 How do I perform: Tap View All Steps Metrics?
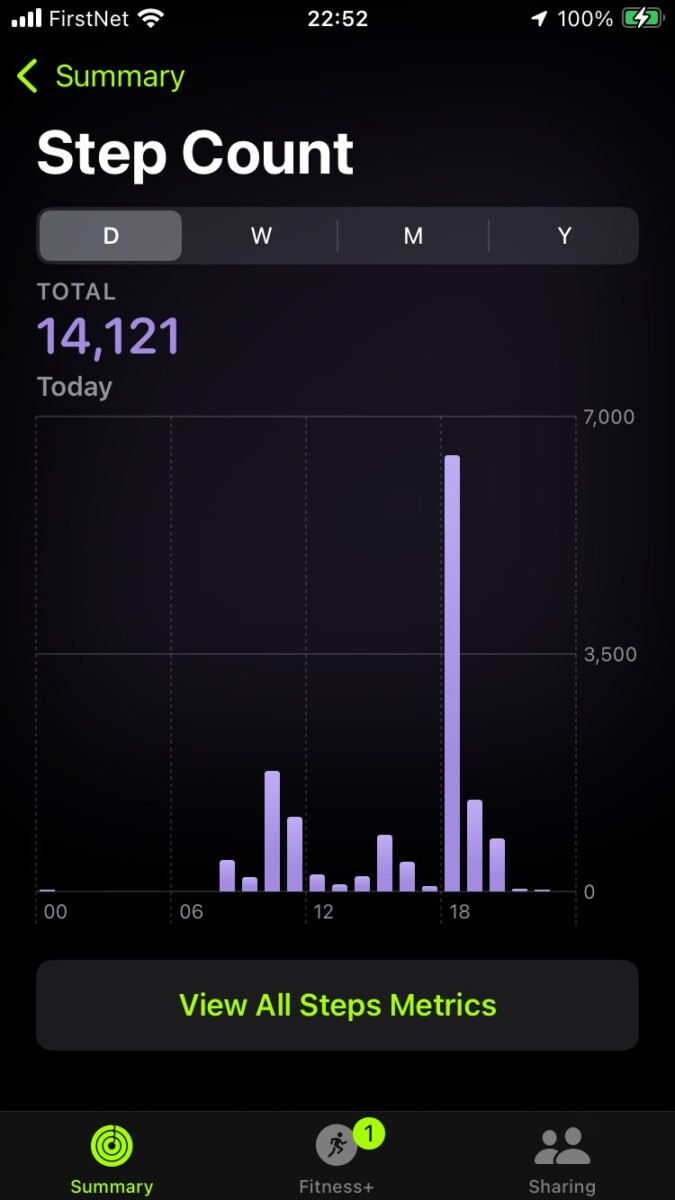[337, 1005]
